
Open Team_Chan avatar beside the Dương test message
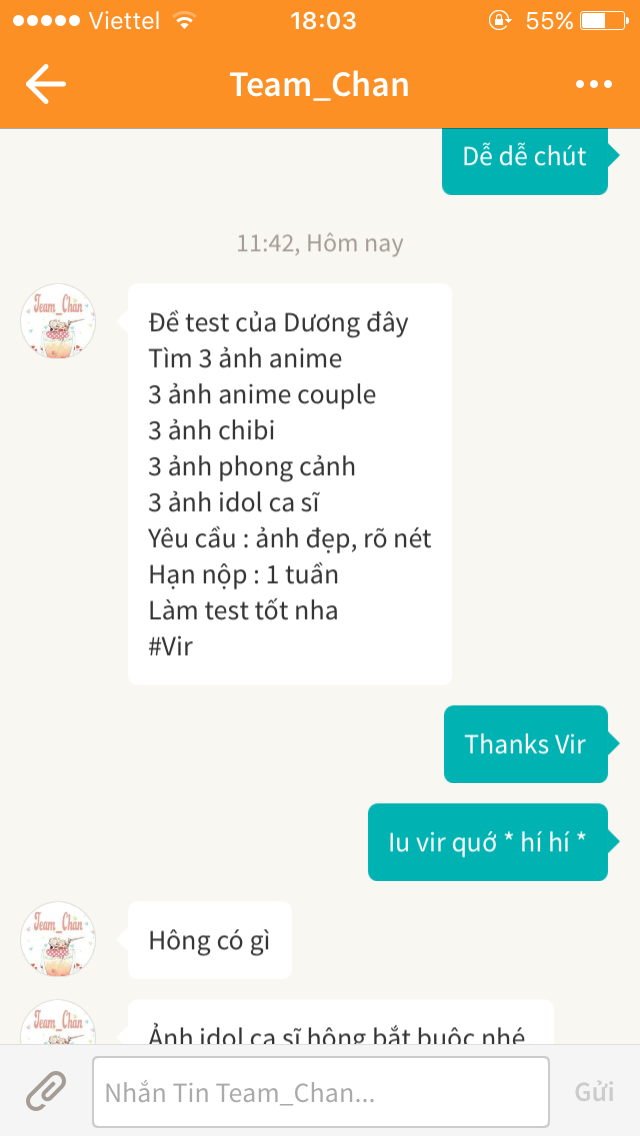pos(58,321)
